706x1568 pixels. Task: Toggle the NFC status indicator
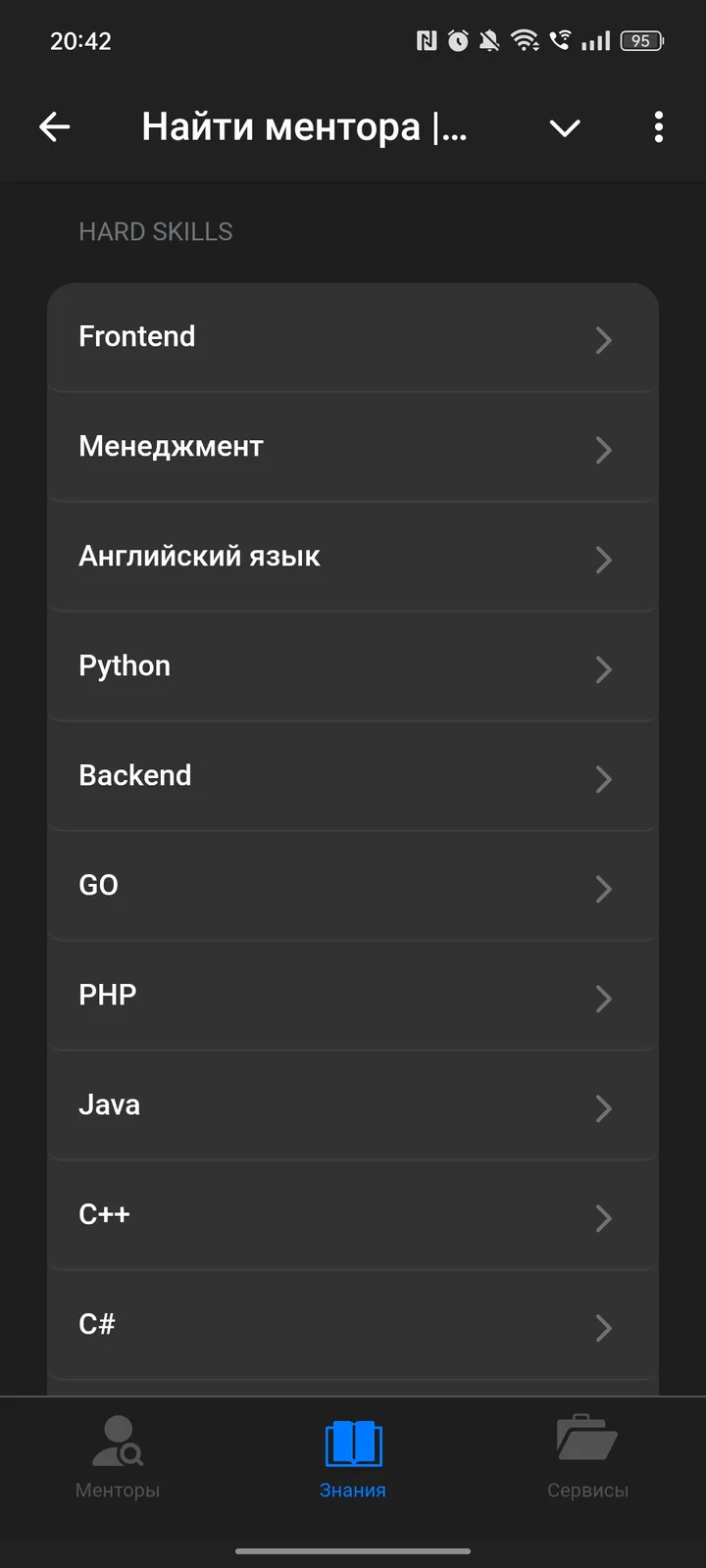click(x=426, y=41)
